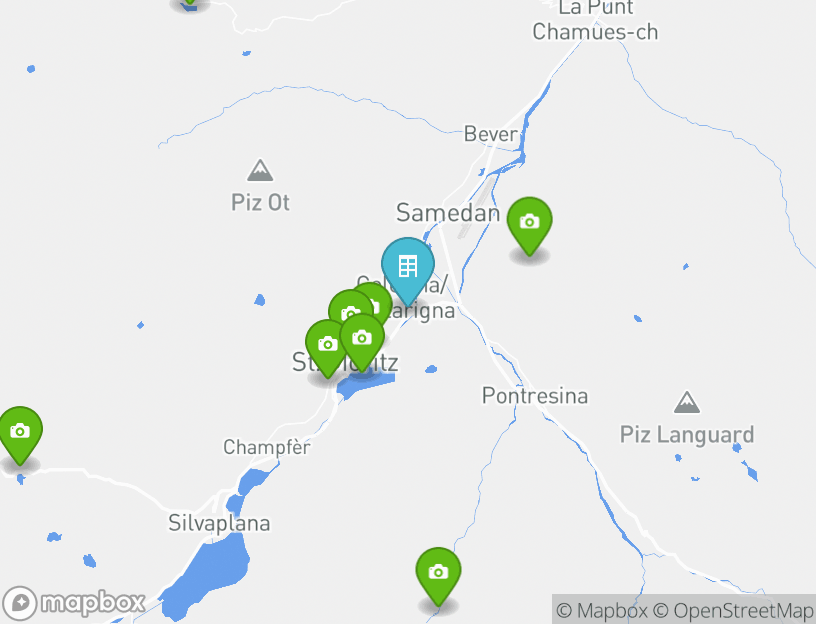Select the camera marker east of Samedan
This screenshot has width=816, height=624.
529,223
